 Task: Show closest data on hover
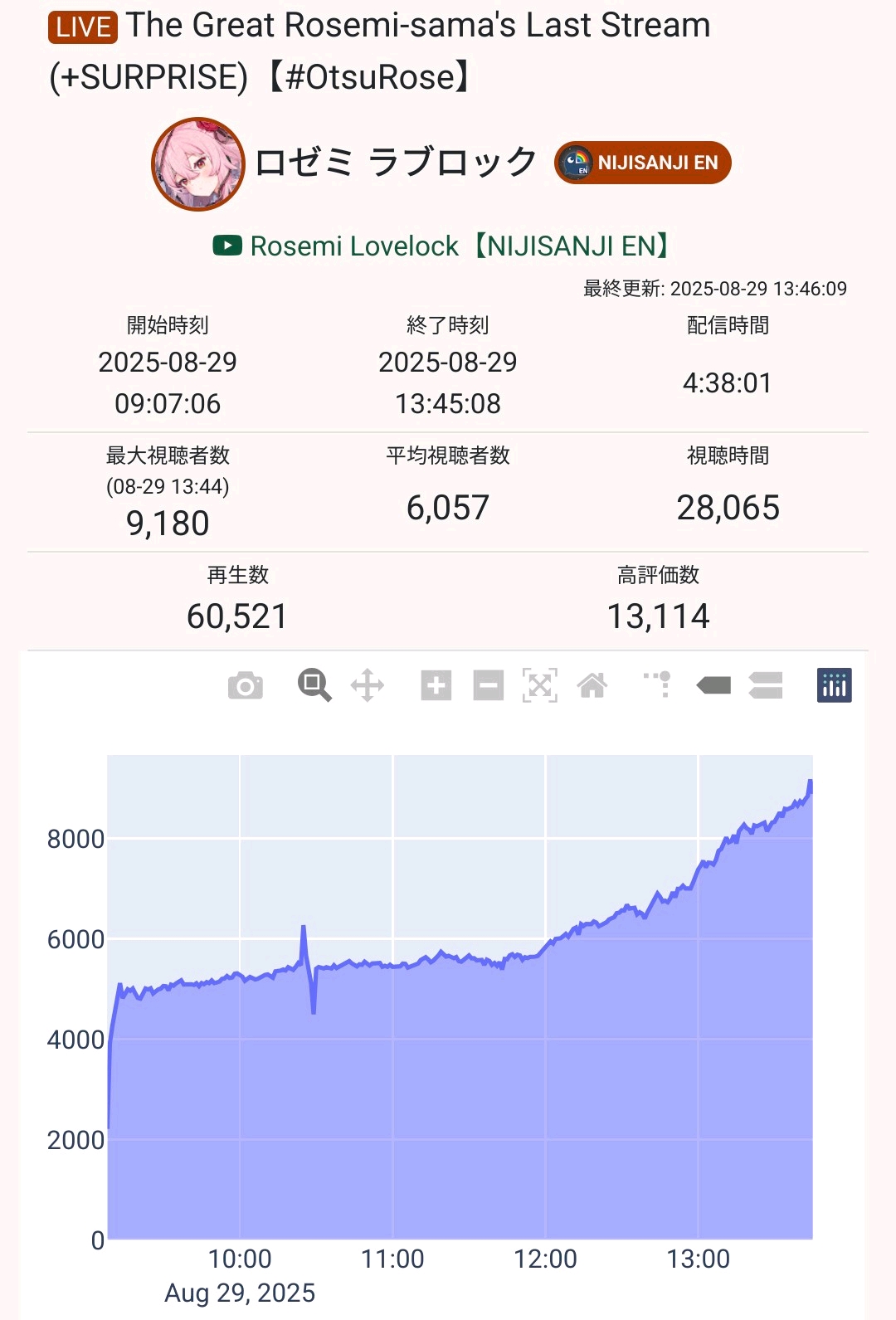pos(713,685)
